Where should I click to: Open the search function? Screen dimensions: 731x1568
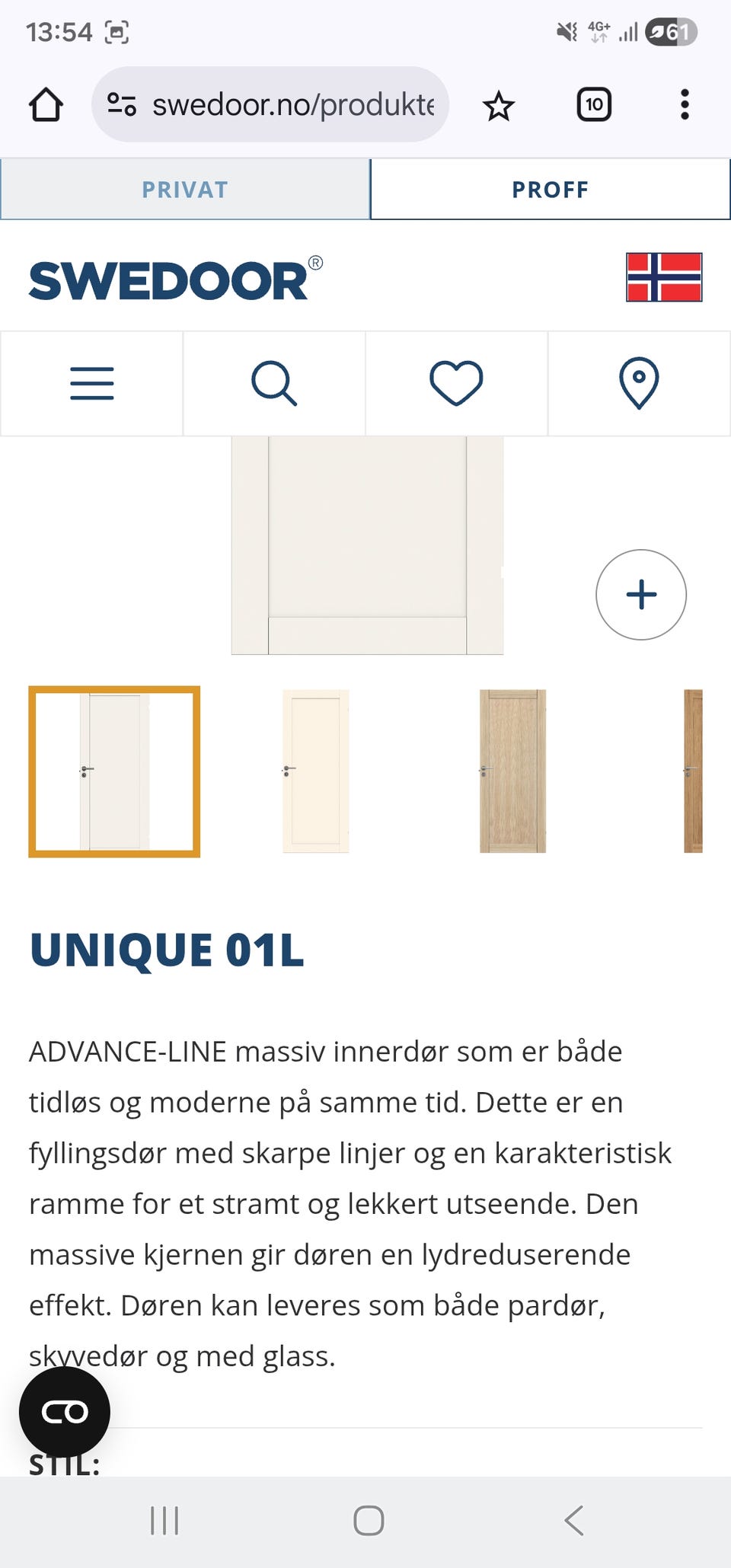[x=273, y=383]
